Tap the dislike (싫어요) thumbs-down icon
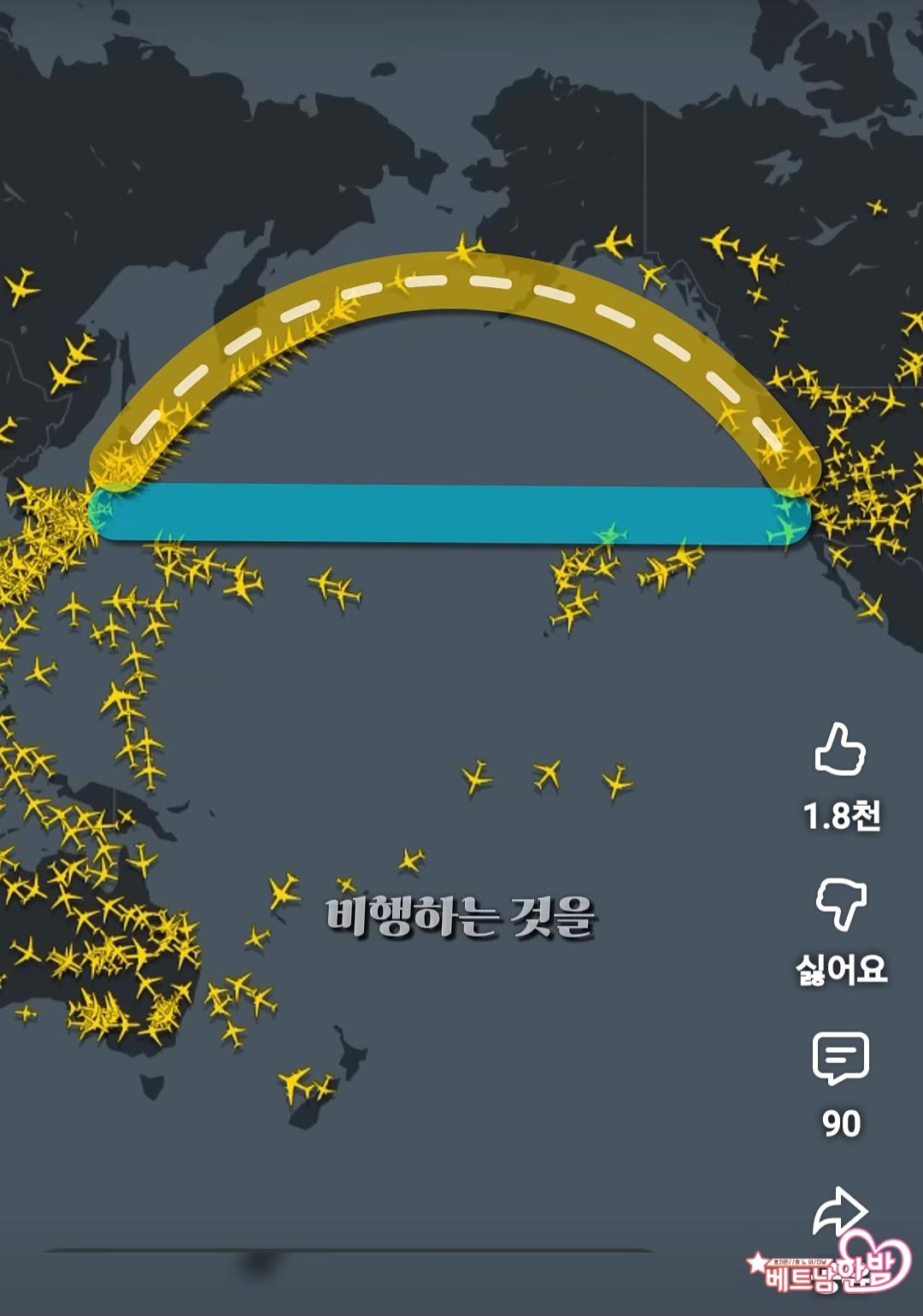This screenshot has height=1316, width=923. pos(840,903)
